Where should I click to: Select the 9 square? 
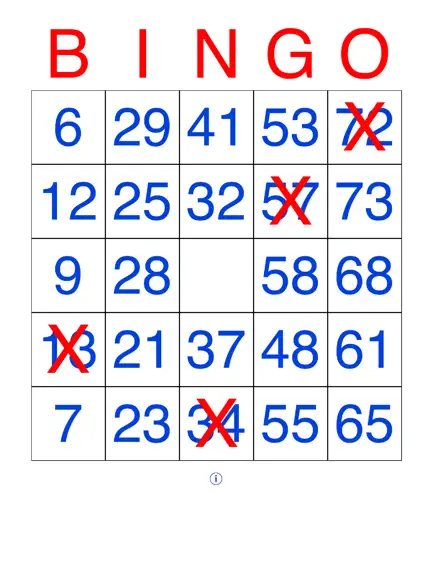(x=68, y=276)
